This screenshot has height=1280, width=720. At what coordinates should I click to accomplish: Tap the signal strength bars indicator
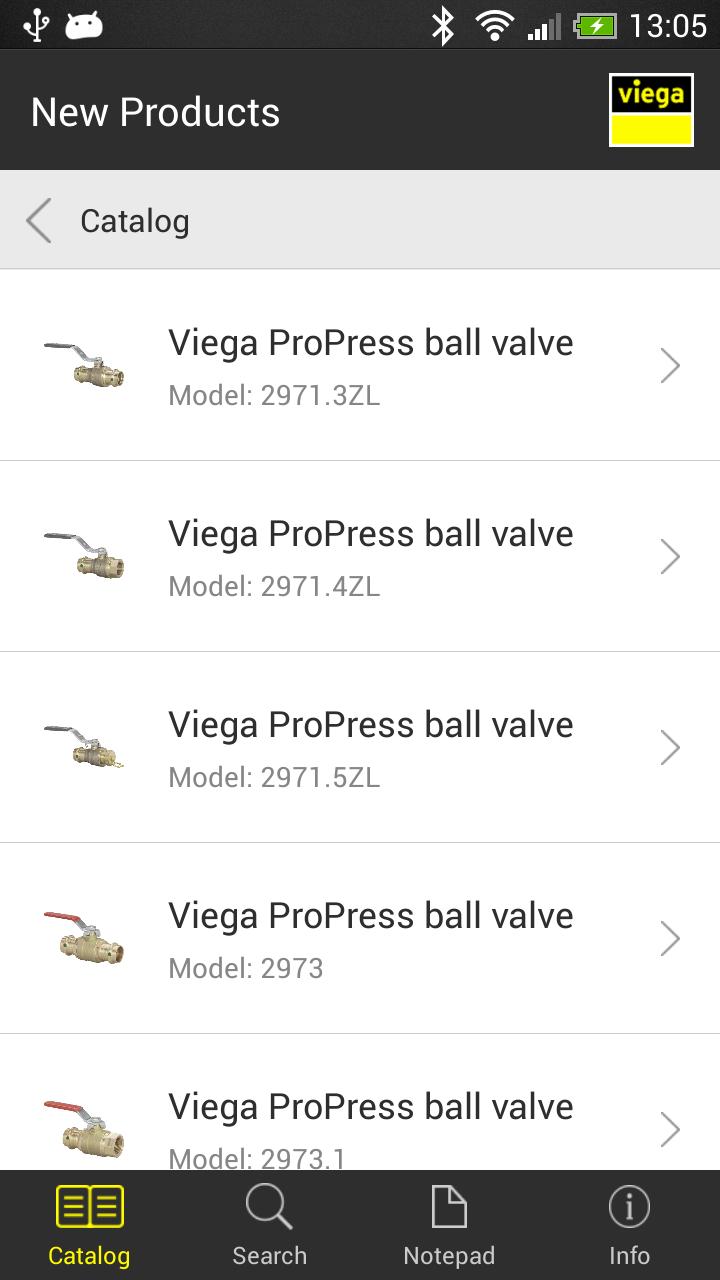pos(544,27)
